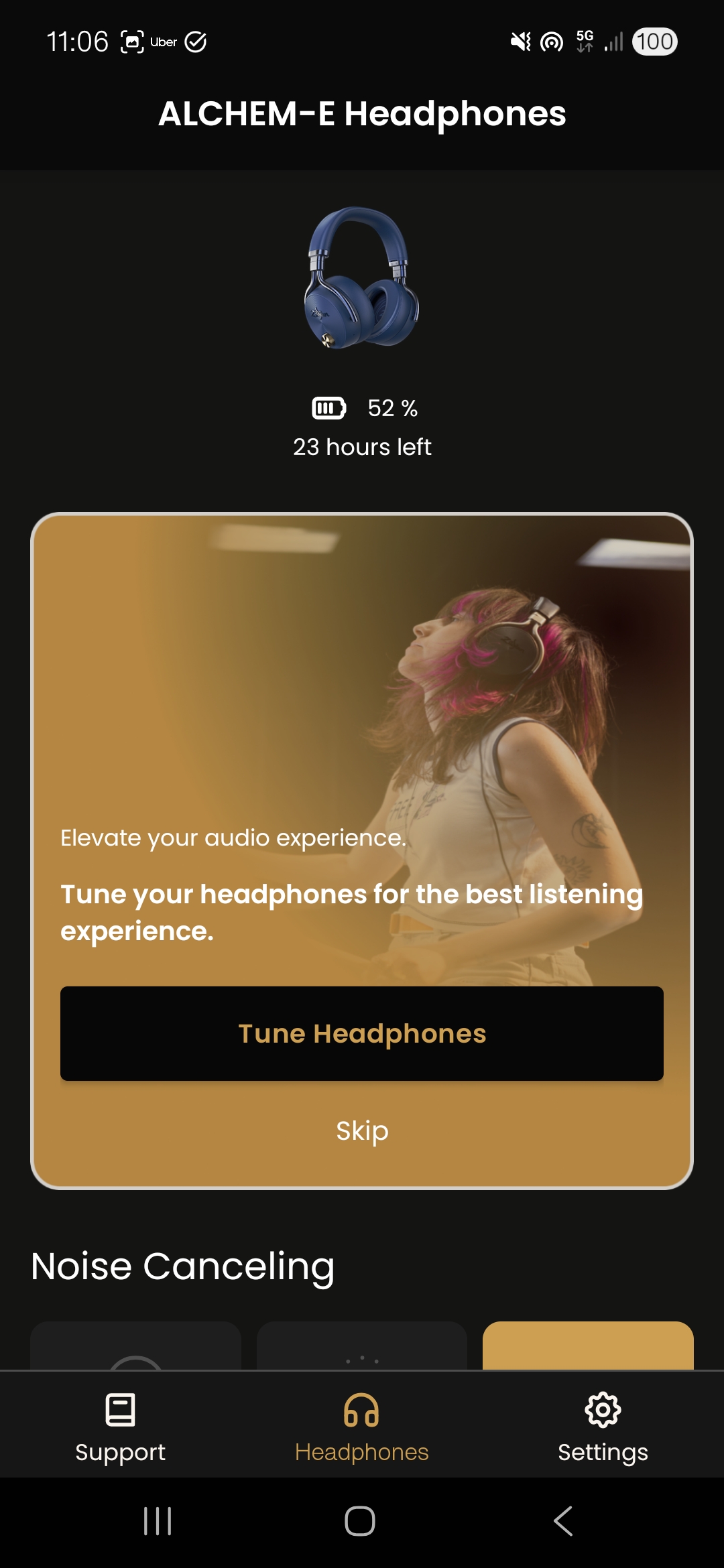Tap the 23 hours left battery text
The width and height of the screenshot is (724, 1568).
pos(362,446)
